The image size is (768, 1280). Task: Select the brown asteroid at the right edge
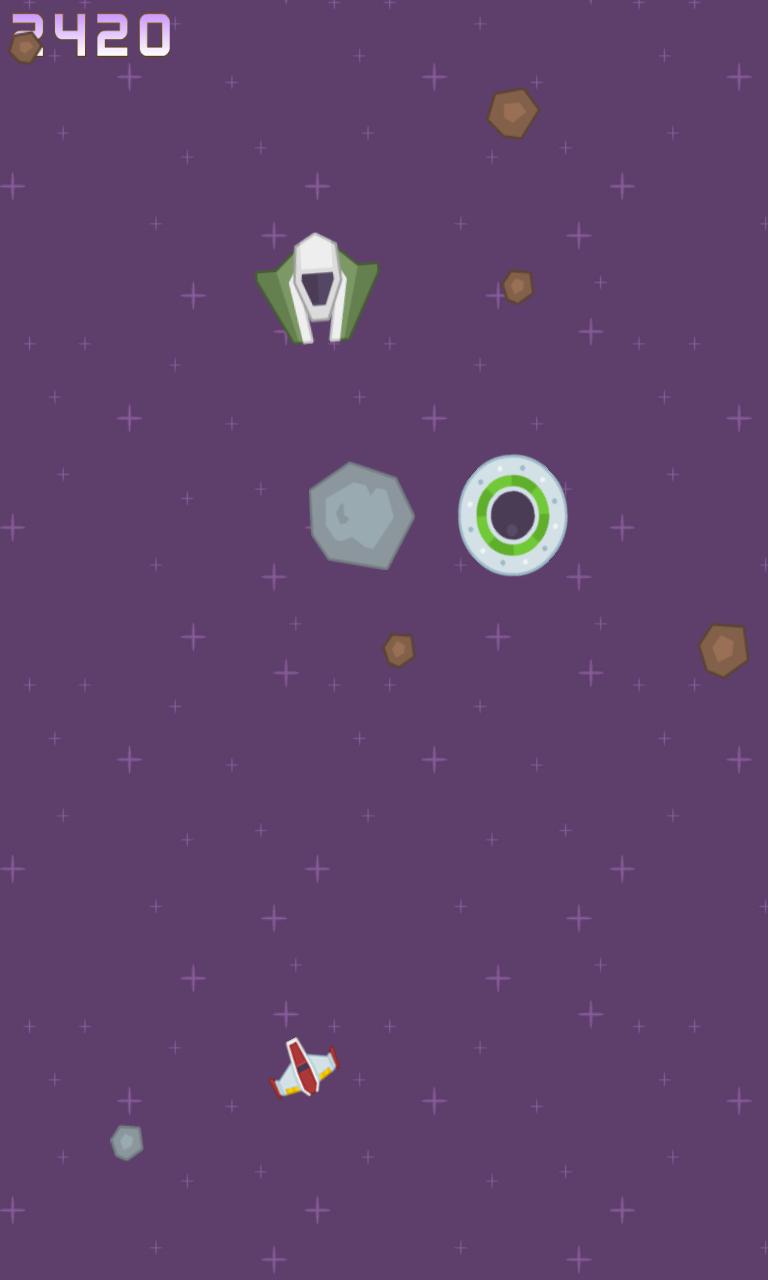(x=722, y=650)
